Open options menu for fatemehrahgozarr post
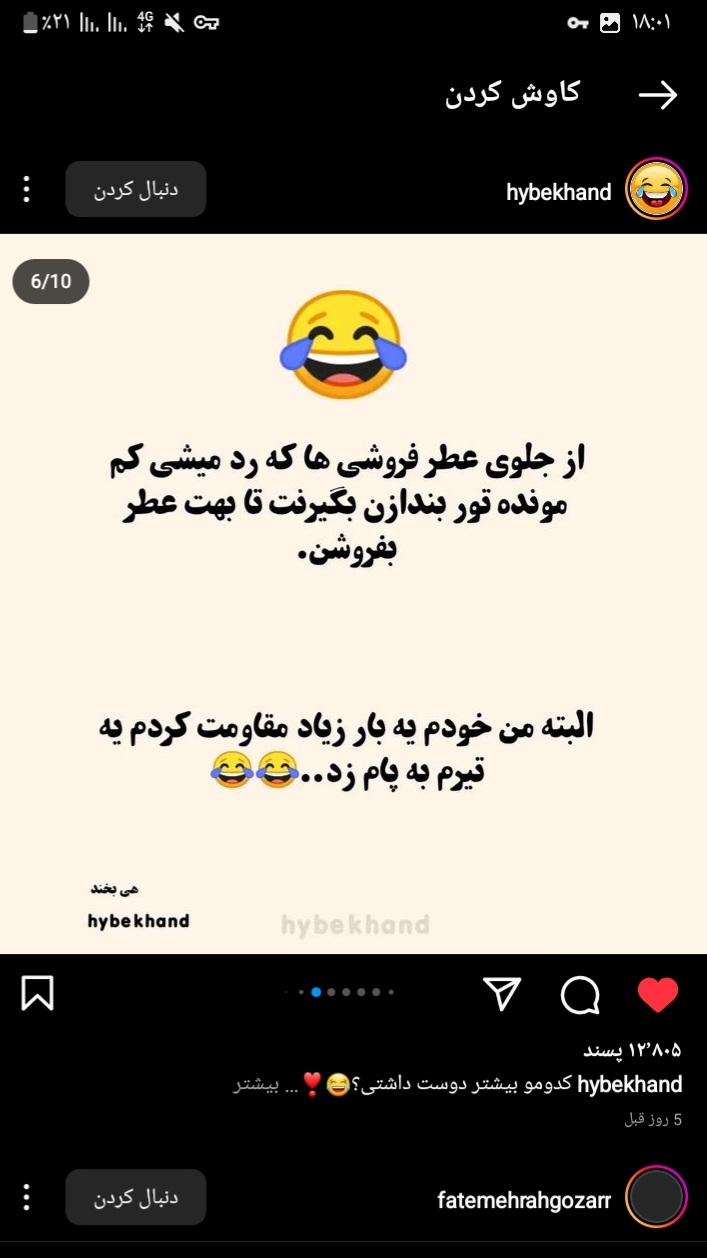Viewport: 707px width, 1258px height. coord(27,1197)
